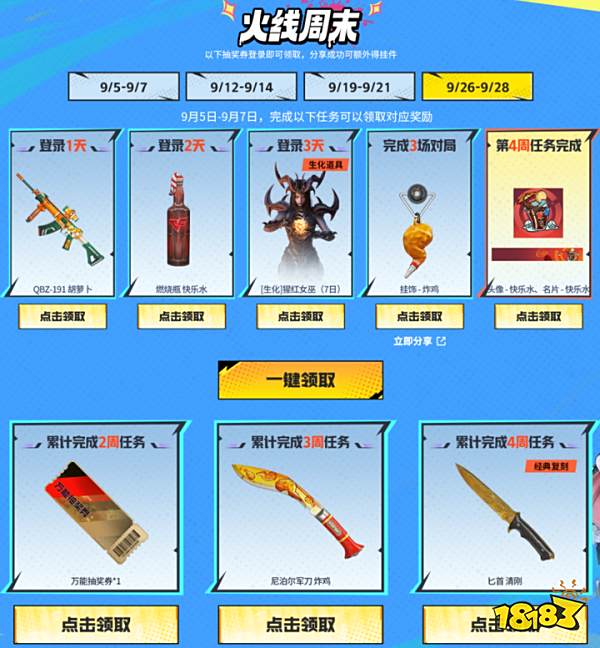The image size is (600, 648).
Task: Claim the 第4周任务完成 reward
Action: 539,317
